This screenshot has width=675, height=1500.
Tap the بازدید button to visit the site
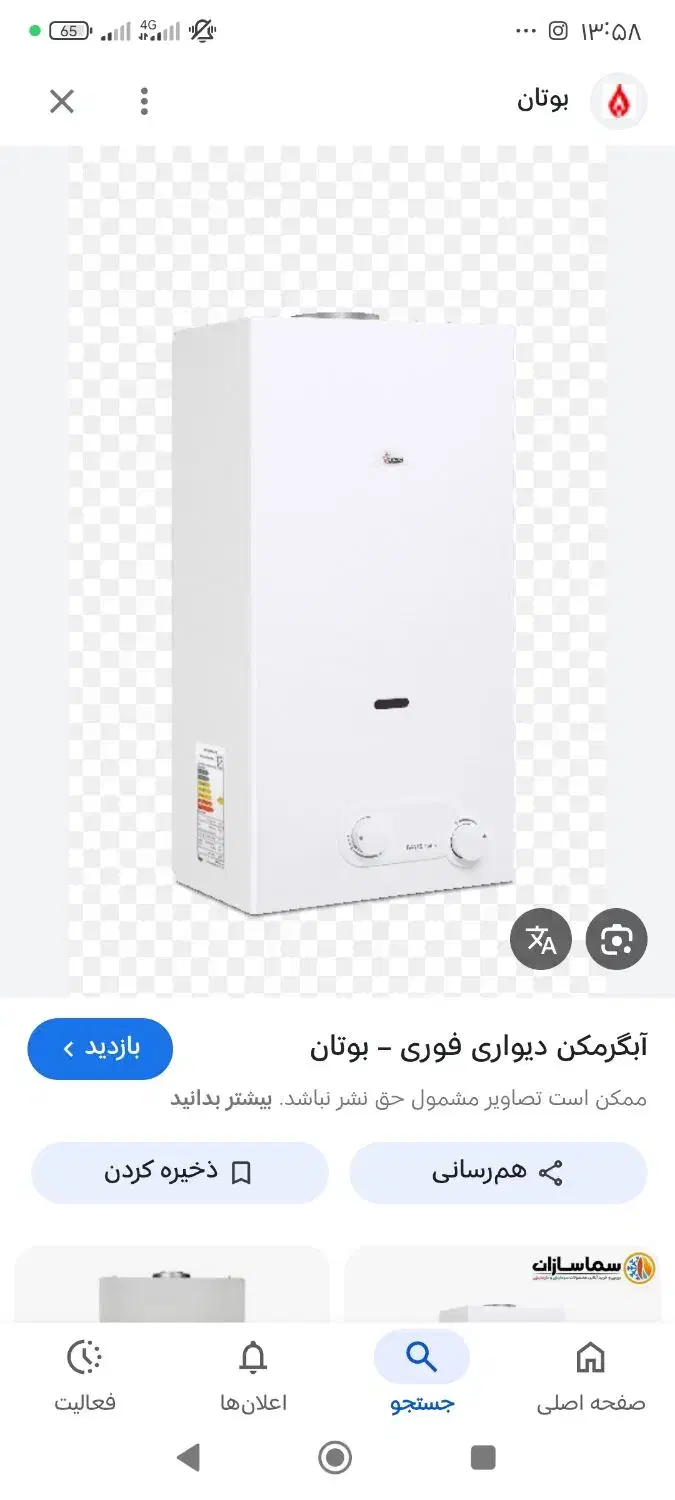point(100,1048)
